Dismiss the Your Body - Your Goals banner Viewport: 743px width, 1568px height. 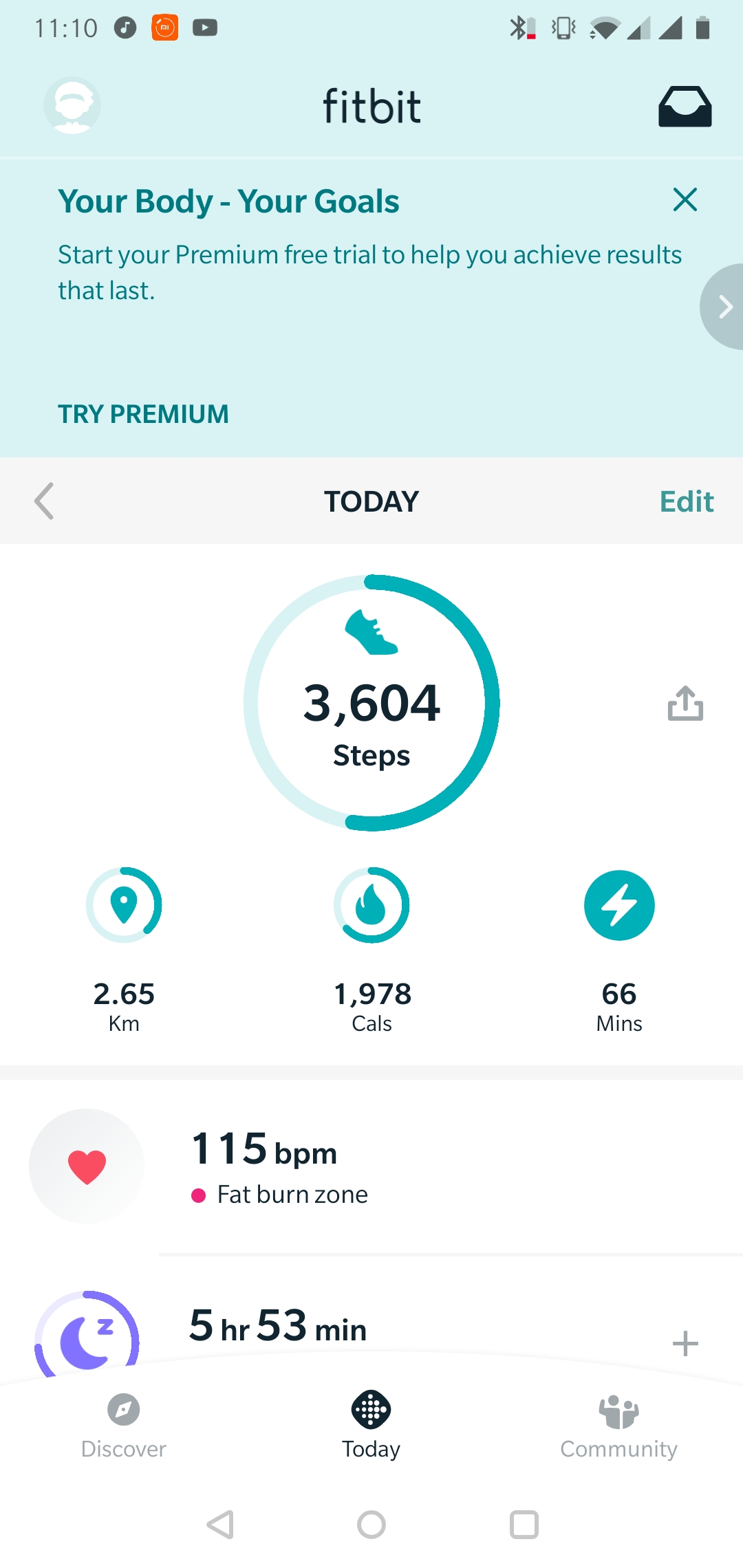pyautogui.click(x=685, y=200)
